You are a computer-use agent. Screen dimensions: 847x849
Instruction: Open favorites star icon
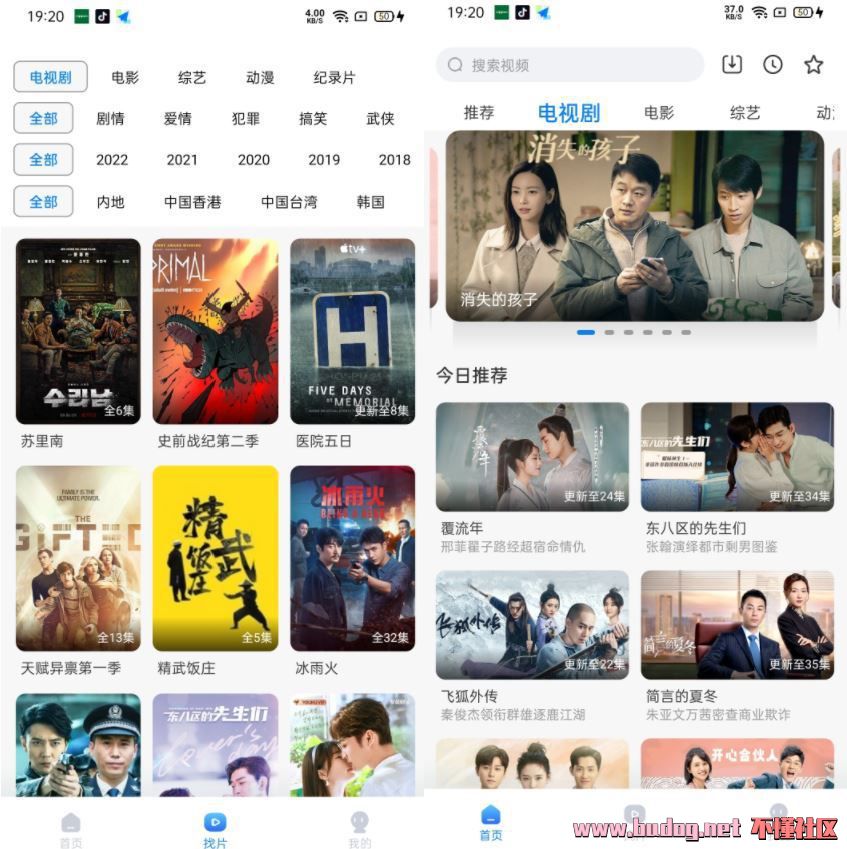pyautogui.click(x=814, y=65)
